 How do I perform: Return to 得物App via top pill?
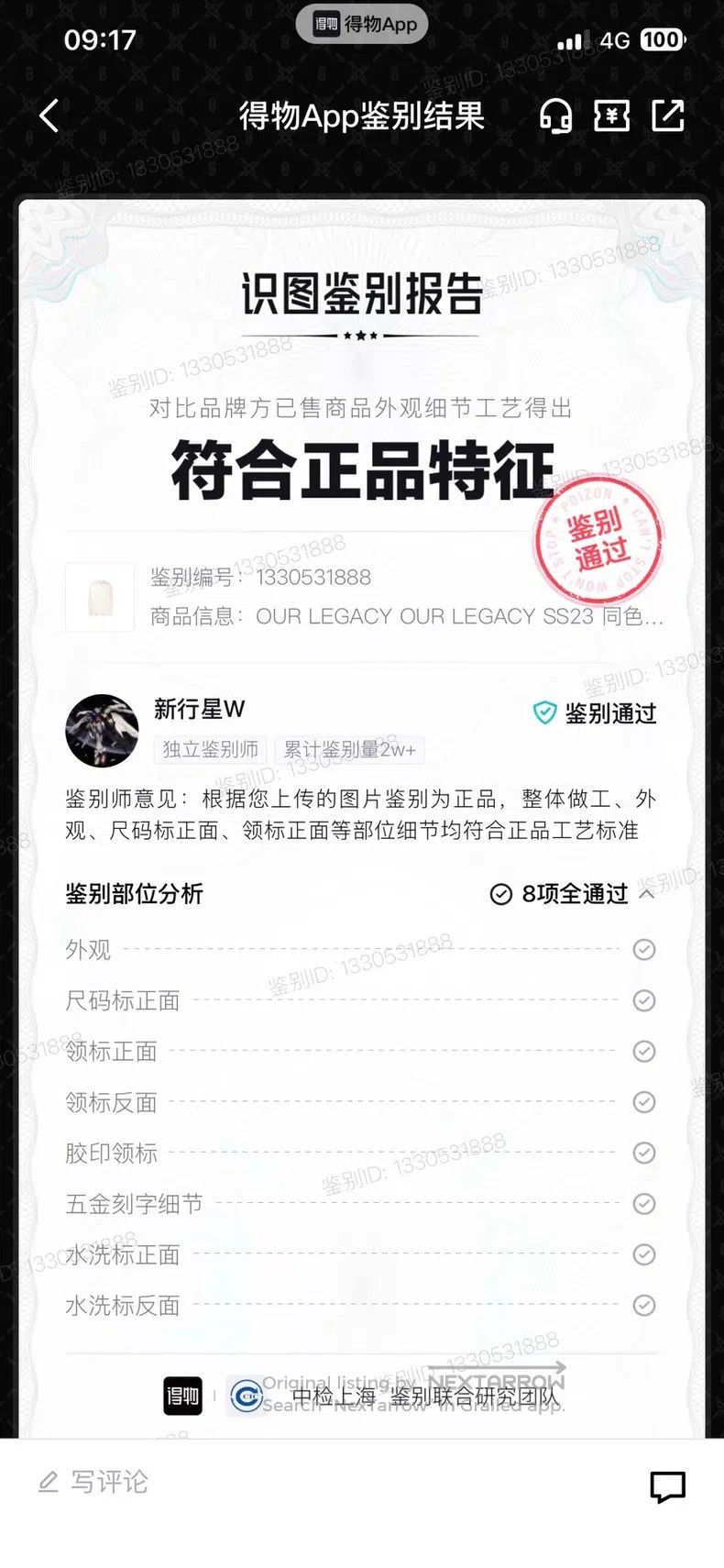click(362, 24)
